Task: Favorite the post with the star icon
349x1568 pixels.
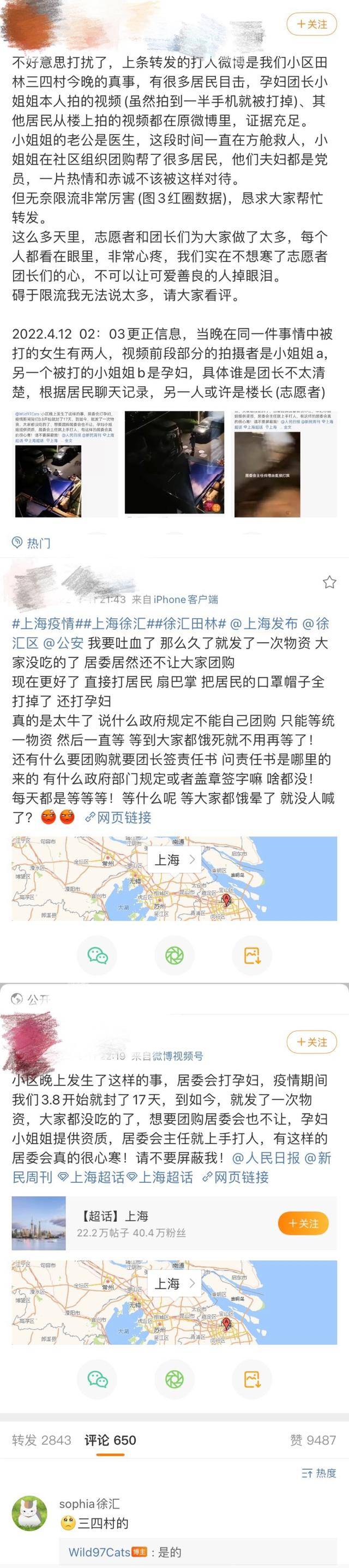Action: tap(329, 583)
